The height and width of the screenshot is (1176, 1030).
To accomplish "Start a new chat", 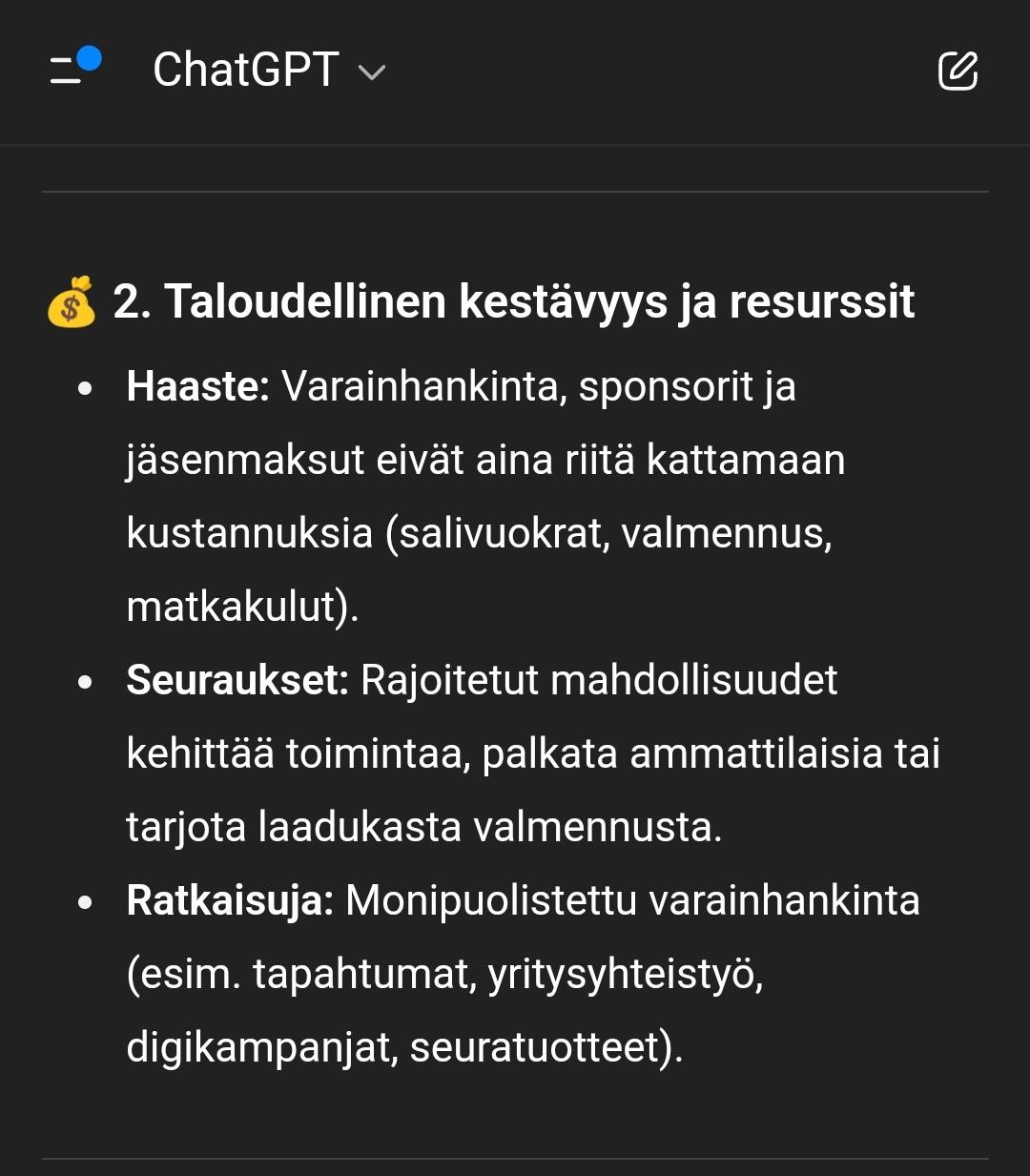I will (x=958, y=71).
